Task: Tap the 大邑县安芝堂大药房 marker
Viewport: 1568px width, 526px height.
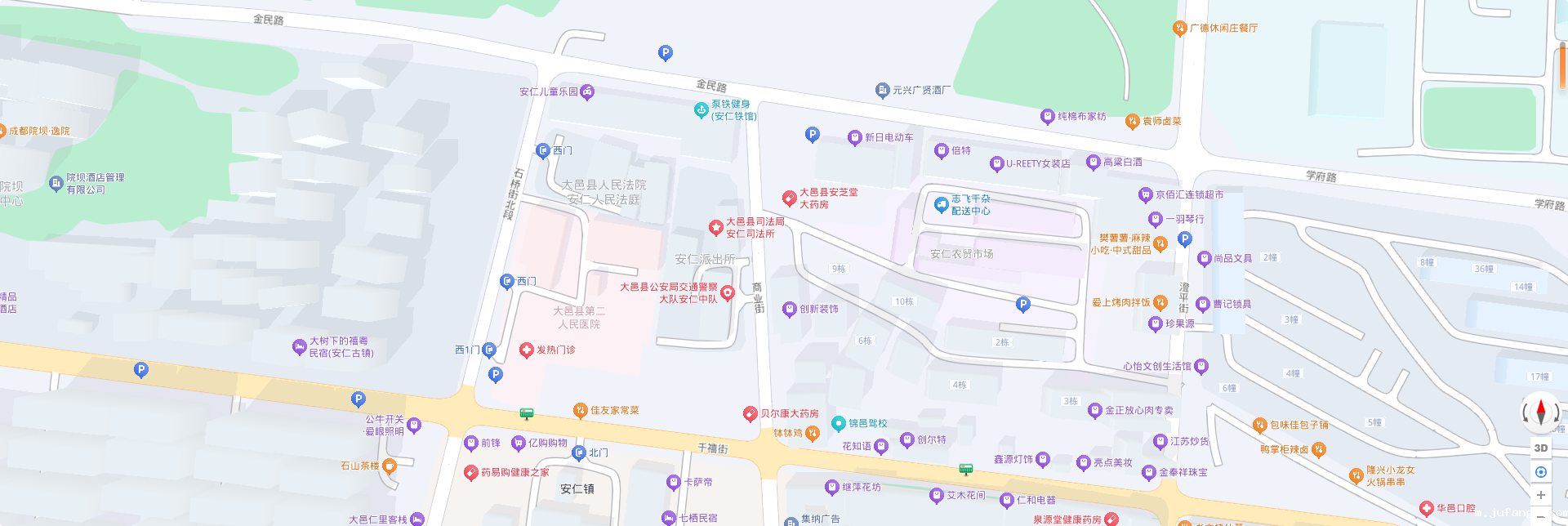Action: 790,198
